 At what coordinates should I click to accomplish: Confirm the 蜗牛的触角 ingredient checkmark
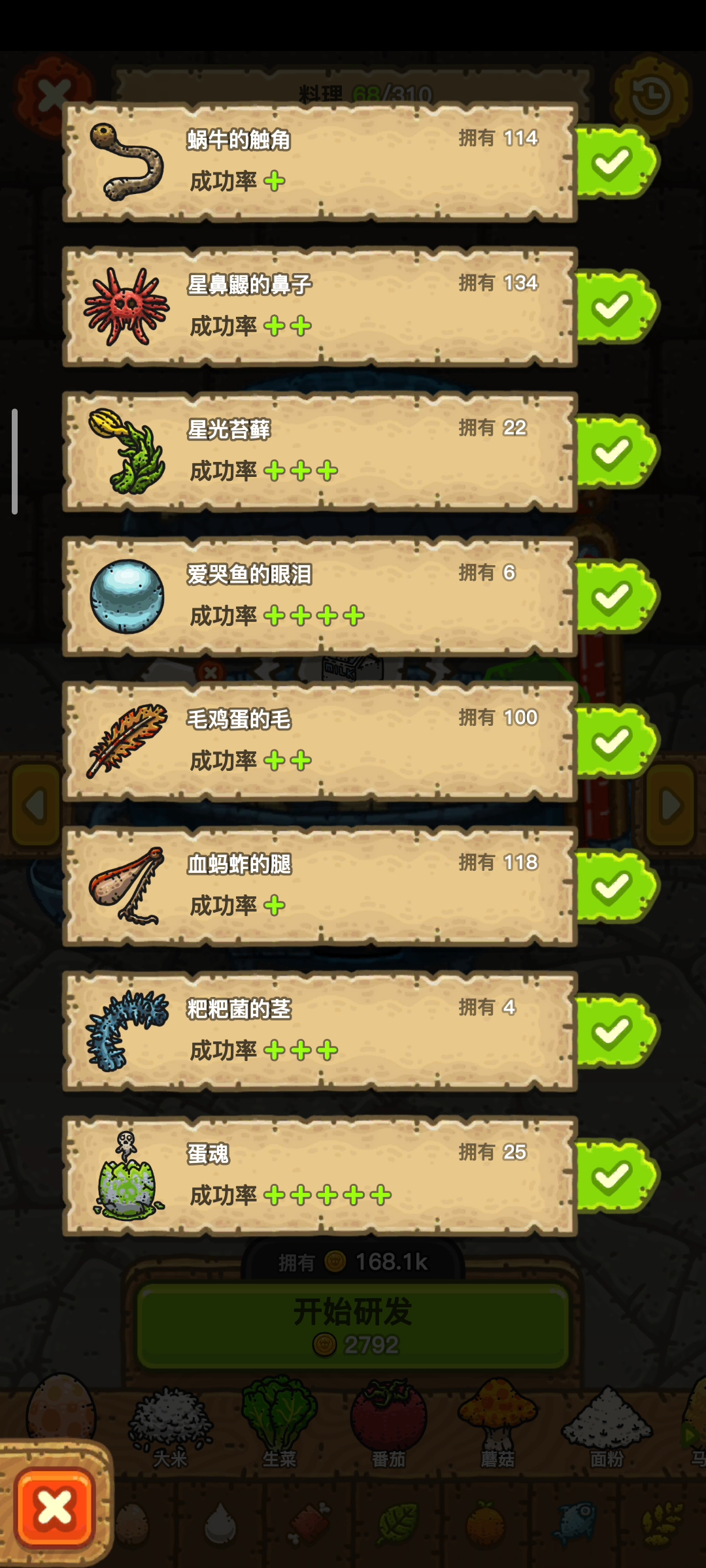[x=614, y=162]
